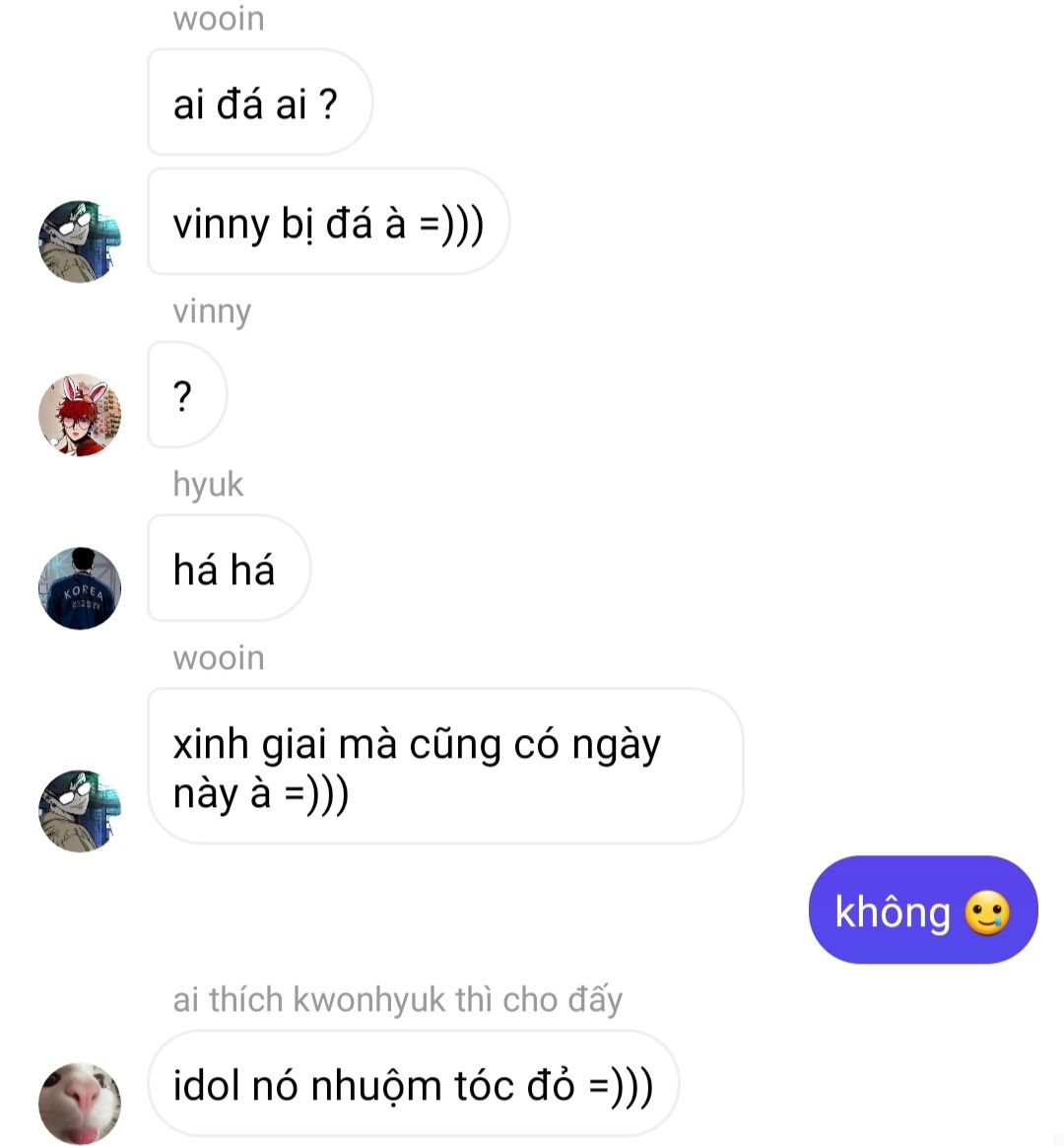
Task: View vinny's profile picture with bunny ears
Action: [79, 415]
